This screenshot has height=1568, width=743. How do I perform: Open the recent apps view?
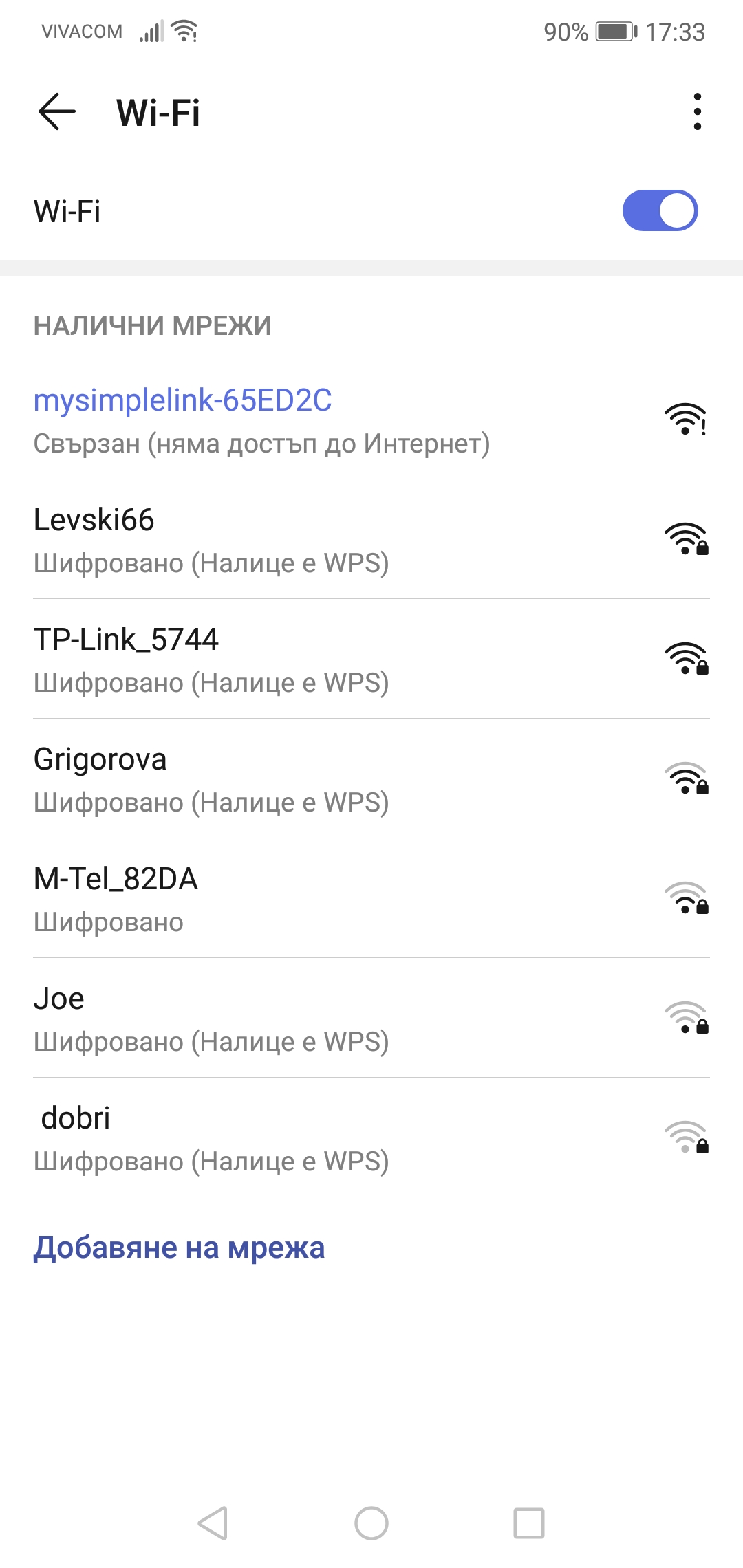[529, 1523]
